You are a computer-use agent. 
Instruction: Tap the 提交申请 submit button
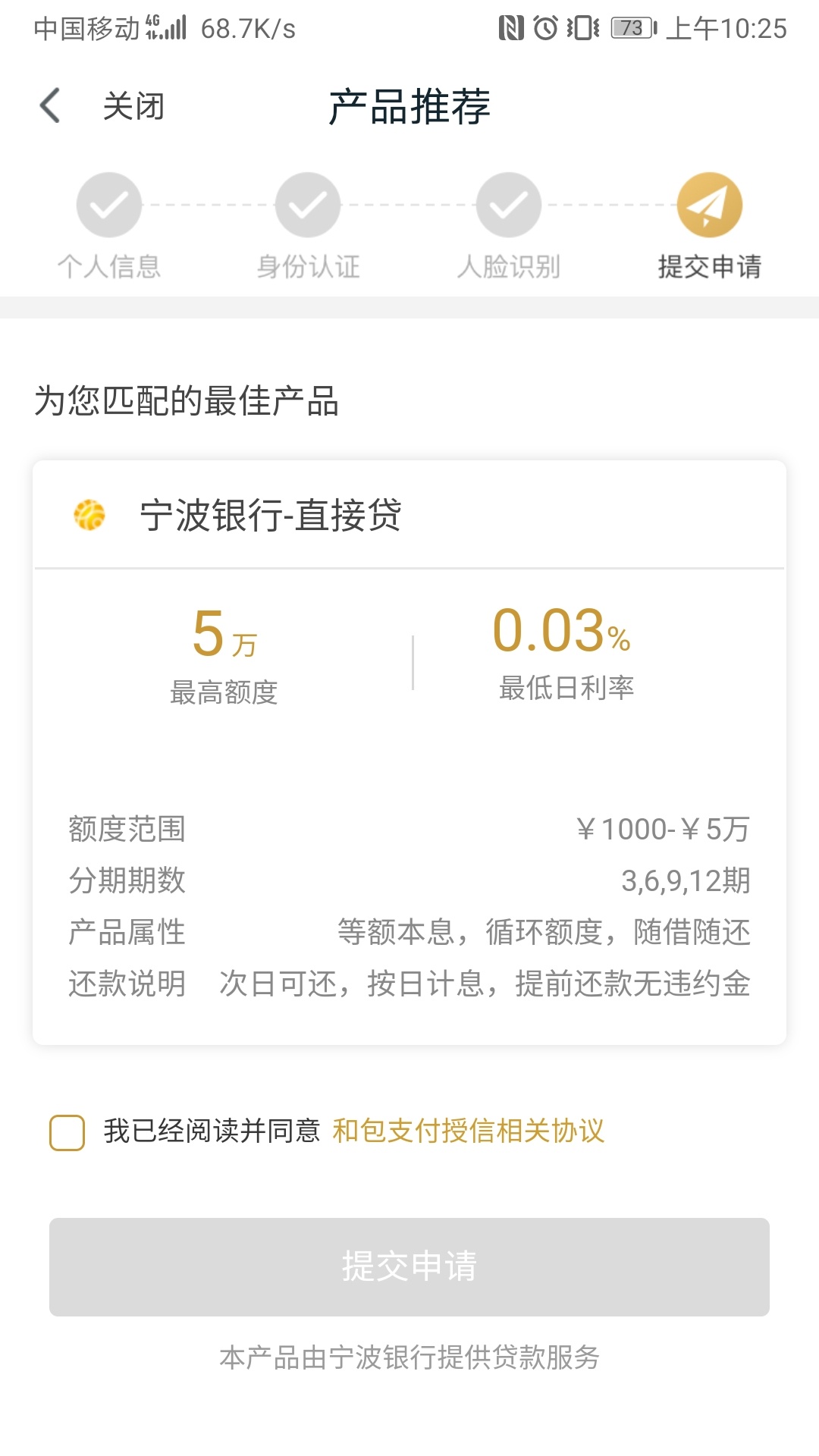[409, 1266]
